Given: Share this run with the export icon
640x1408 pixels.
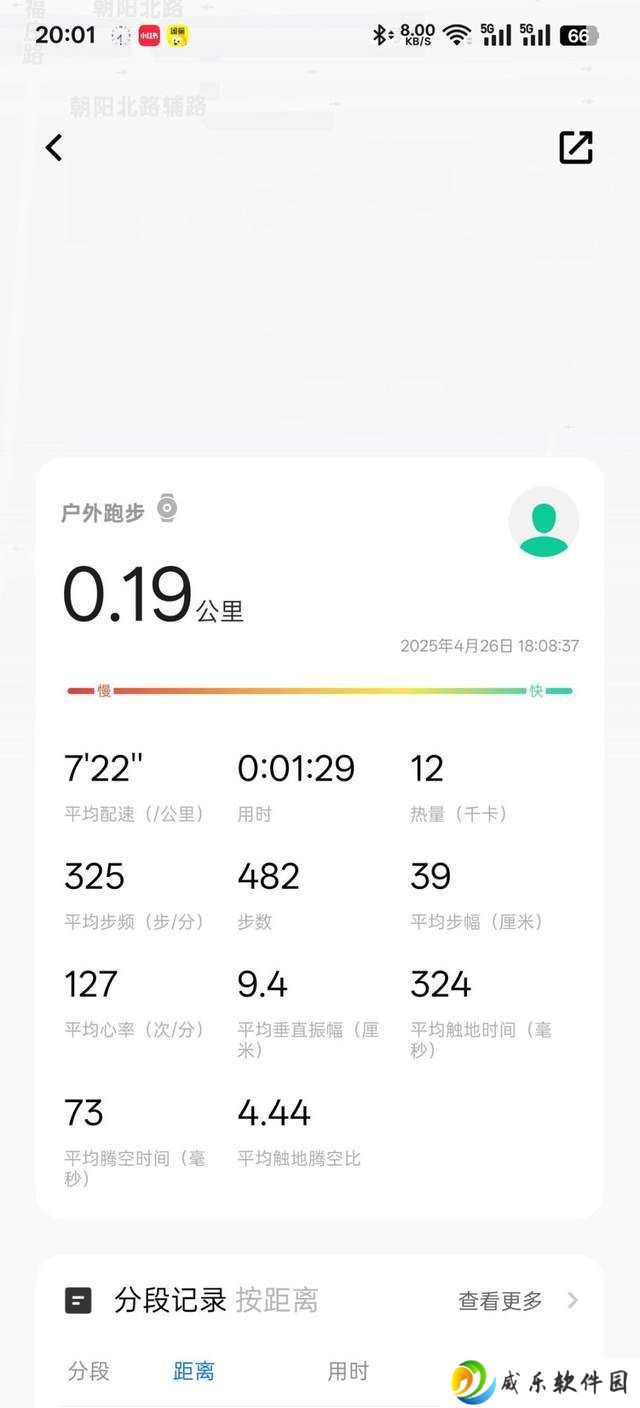Looking at the screenshot, I should coord(575,147).
